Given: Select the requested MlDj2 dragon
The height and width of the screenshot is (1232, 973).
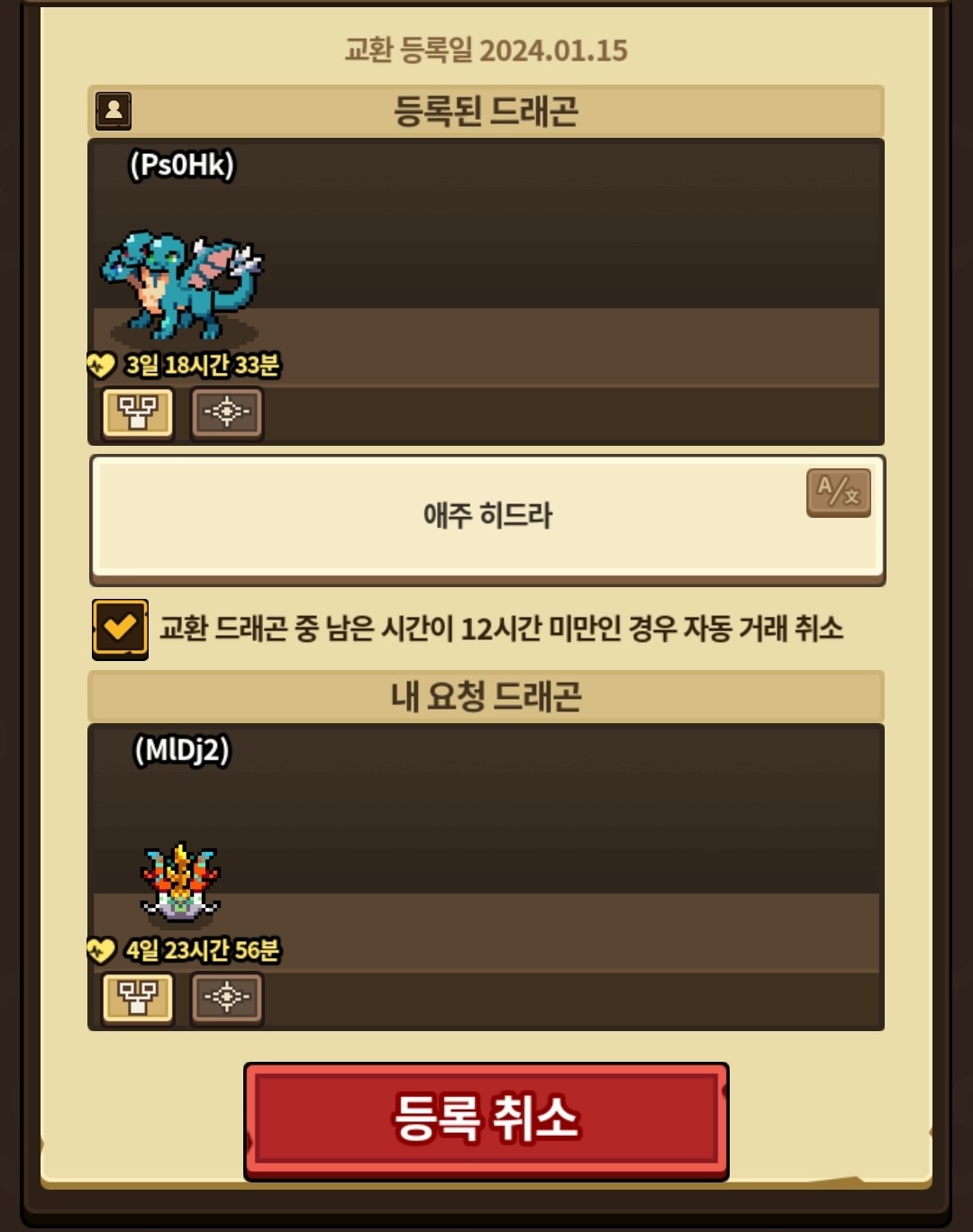Looking at the screenshot, I should pos(181,883).
